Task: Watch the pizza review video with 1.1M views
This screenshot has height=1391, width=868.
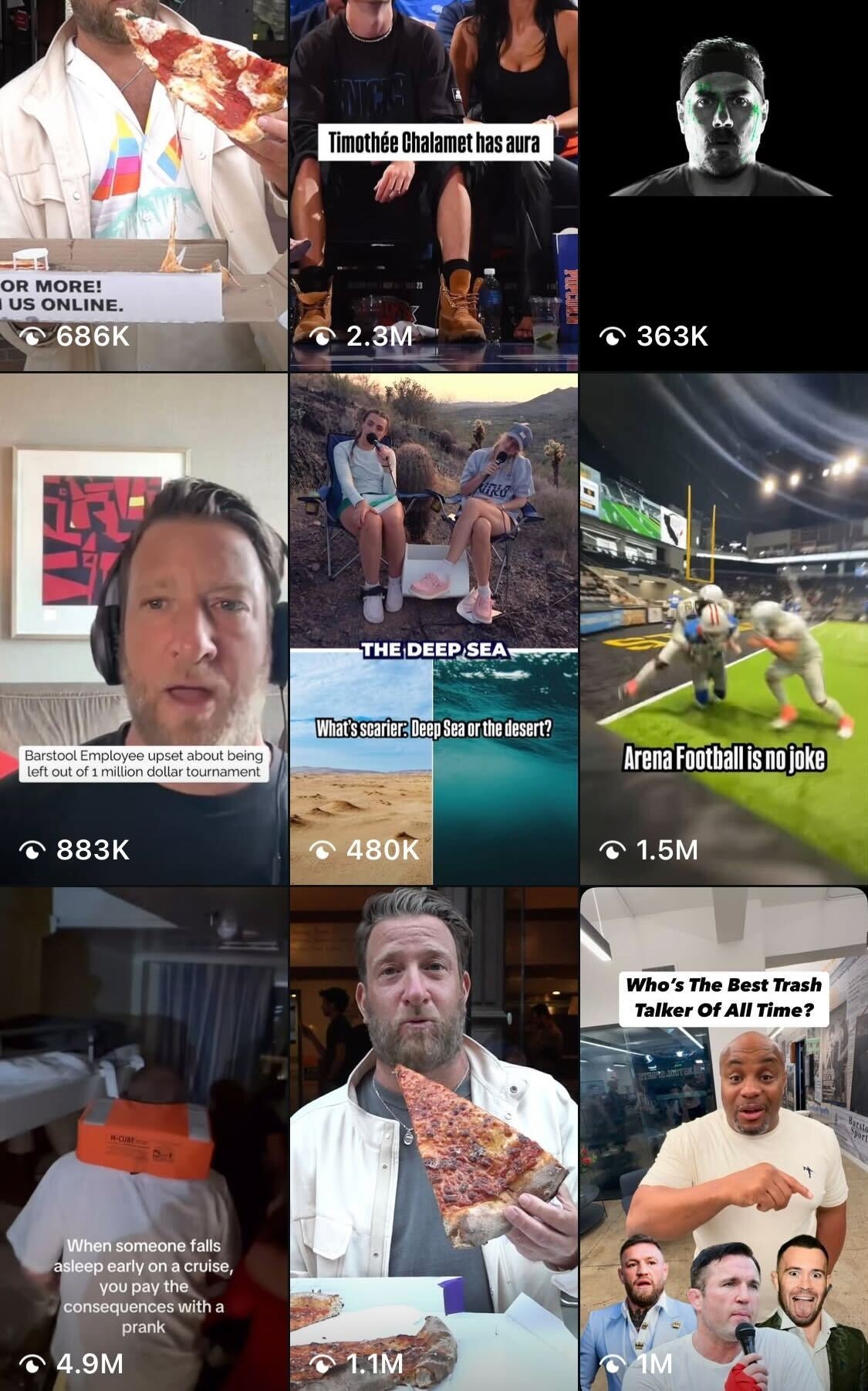Action: 434,1138
